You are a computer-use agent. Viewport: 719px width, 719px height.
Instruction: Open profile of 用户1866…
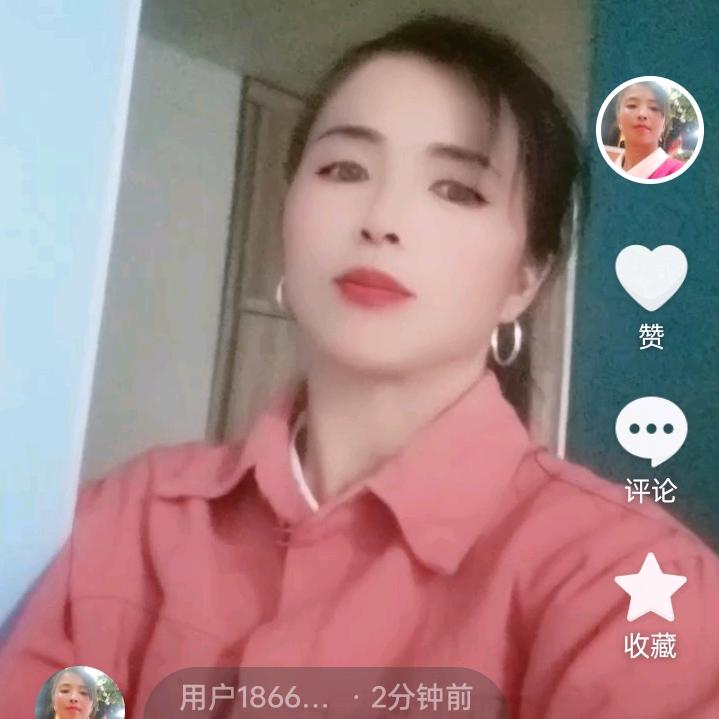[x=254, y=697]
